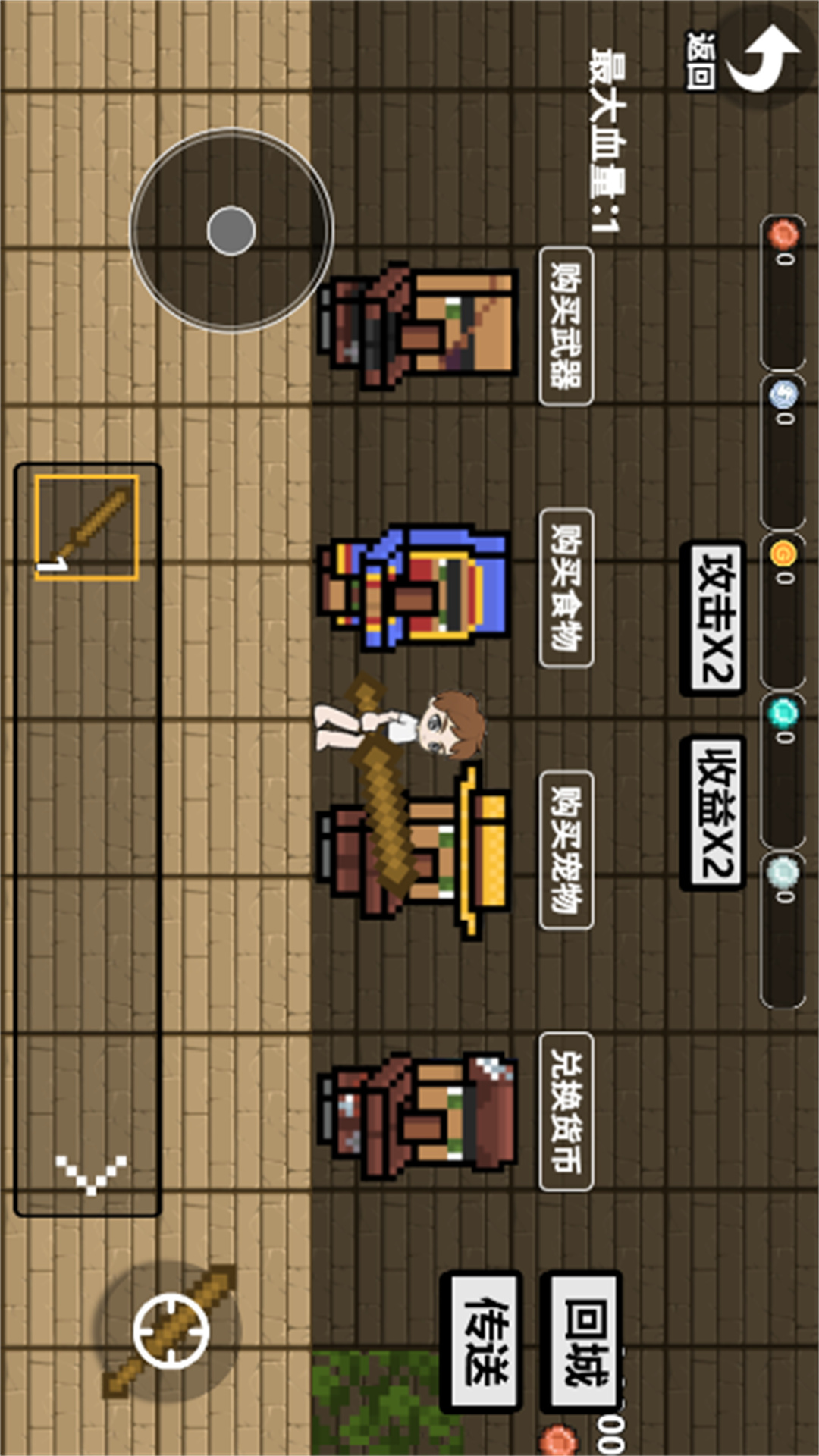Tap the sword attack button
This screenshot has width=819, height=1456.
click(171, 1331)
